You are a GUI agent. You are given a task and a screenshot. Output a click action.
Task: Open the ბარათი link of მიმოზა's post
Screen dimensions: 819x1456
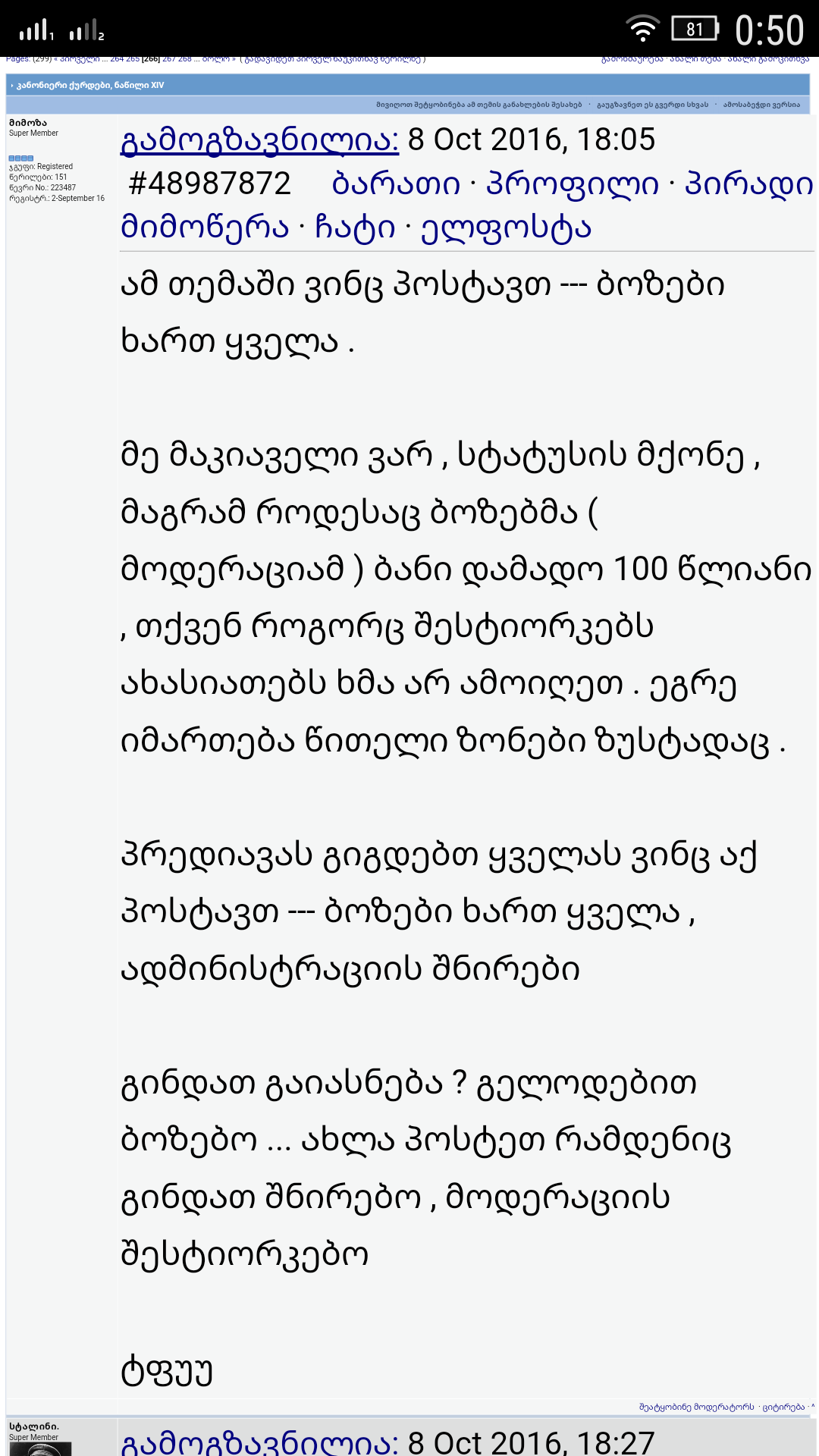pos(396,184)
